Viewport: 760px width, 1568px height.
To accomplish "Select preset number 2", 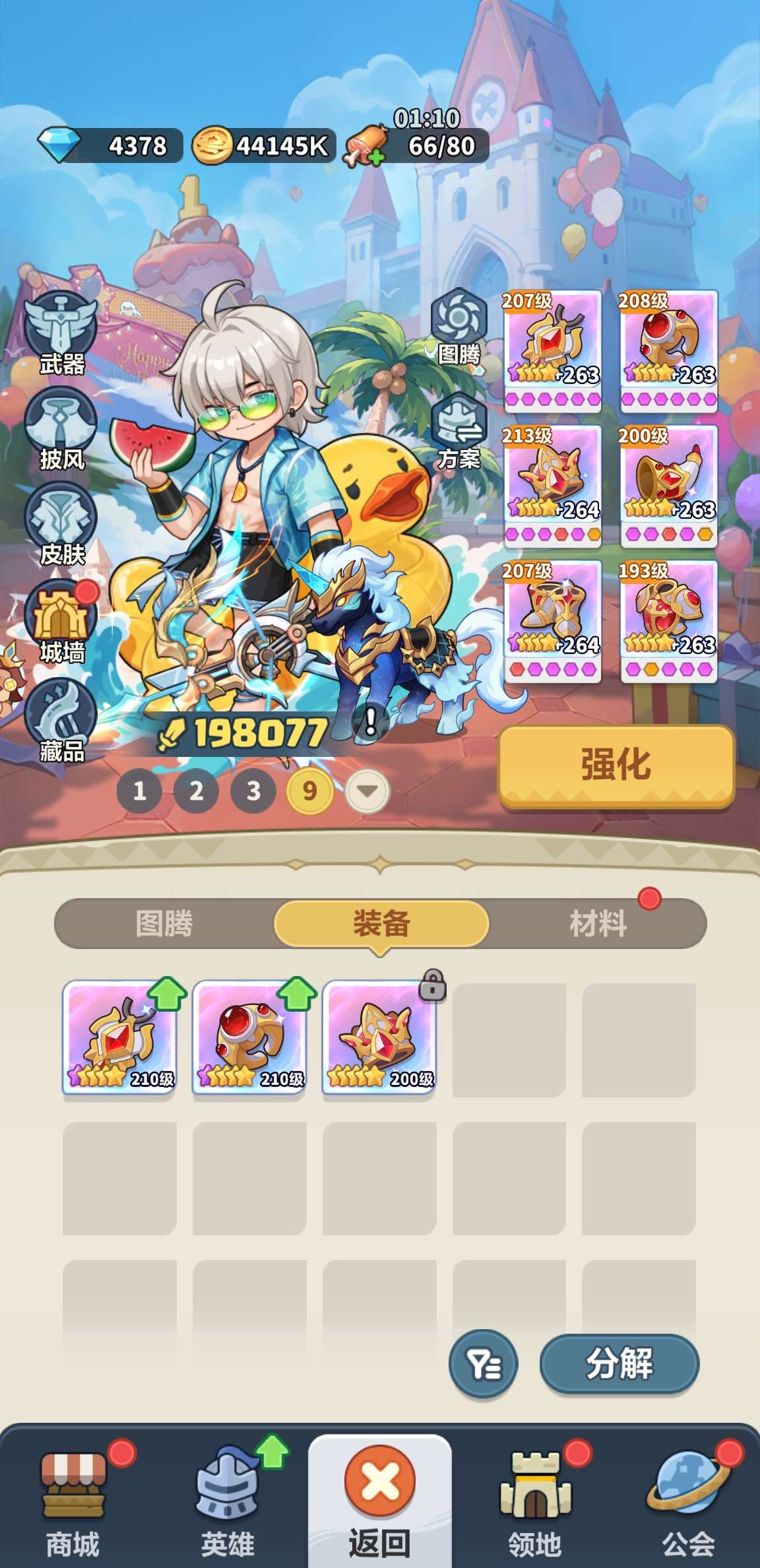I will 196,791.
